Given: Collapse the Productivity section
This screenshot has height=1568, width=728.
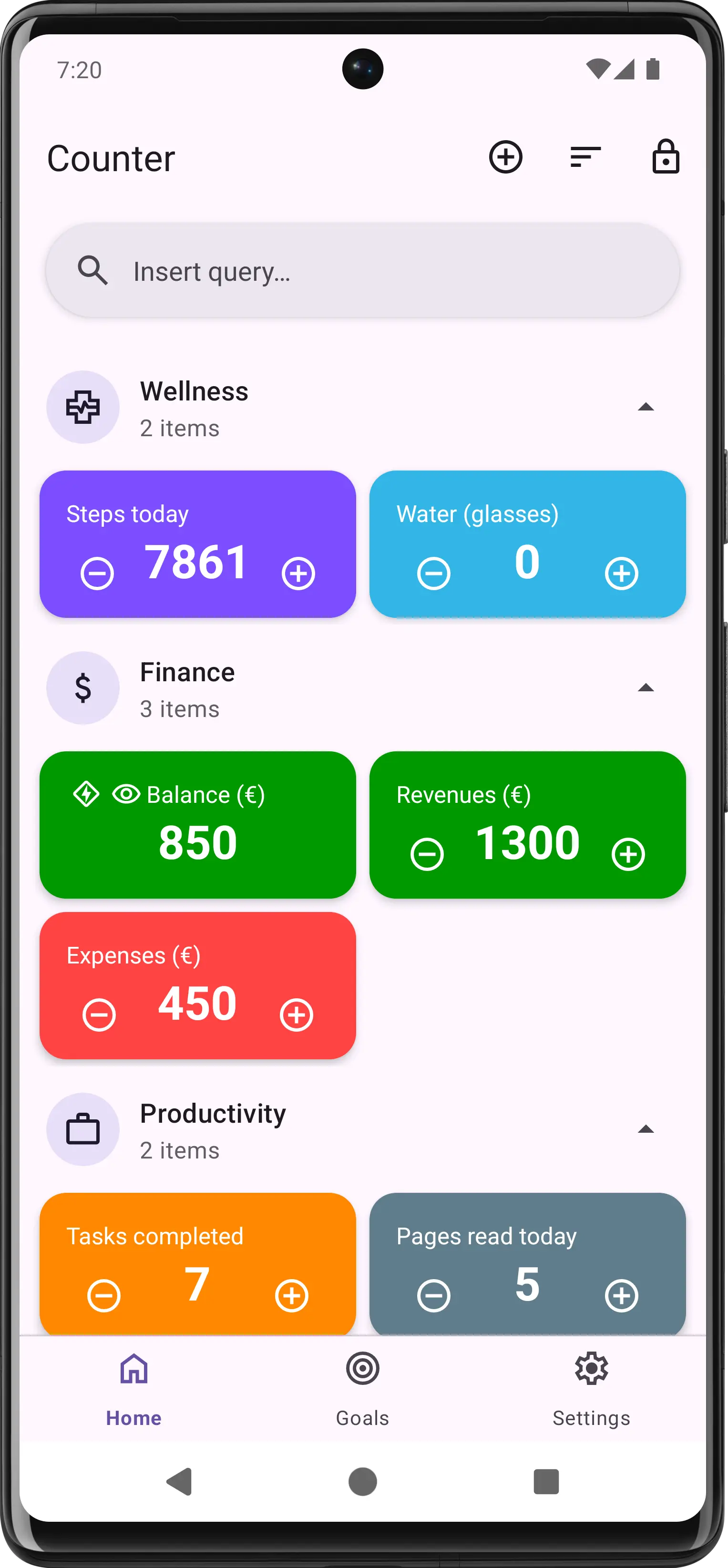Looking at the screenshot, I should [x=646, y=1128].
